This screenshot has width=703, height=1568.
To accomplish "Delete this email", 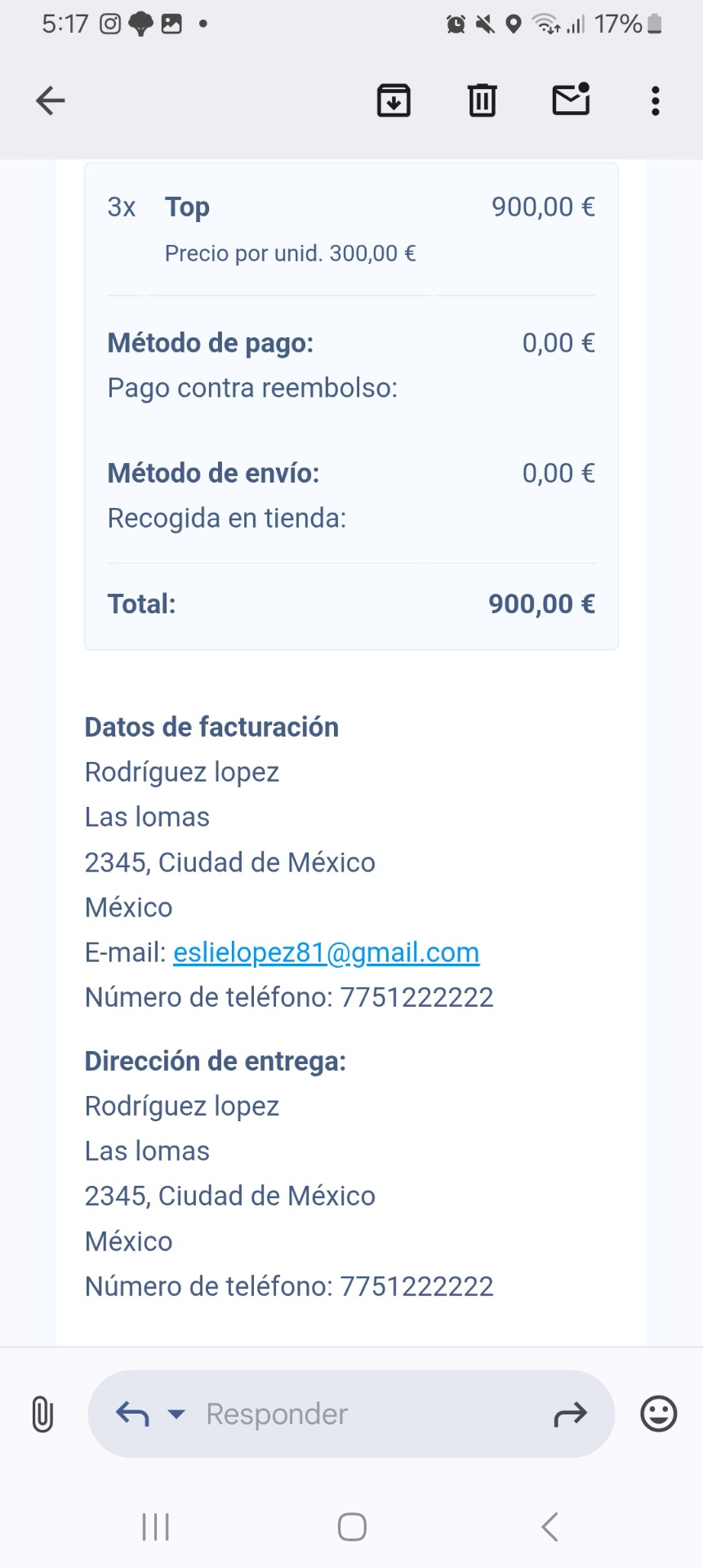I will (x=482, y=100).
